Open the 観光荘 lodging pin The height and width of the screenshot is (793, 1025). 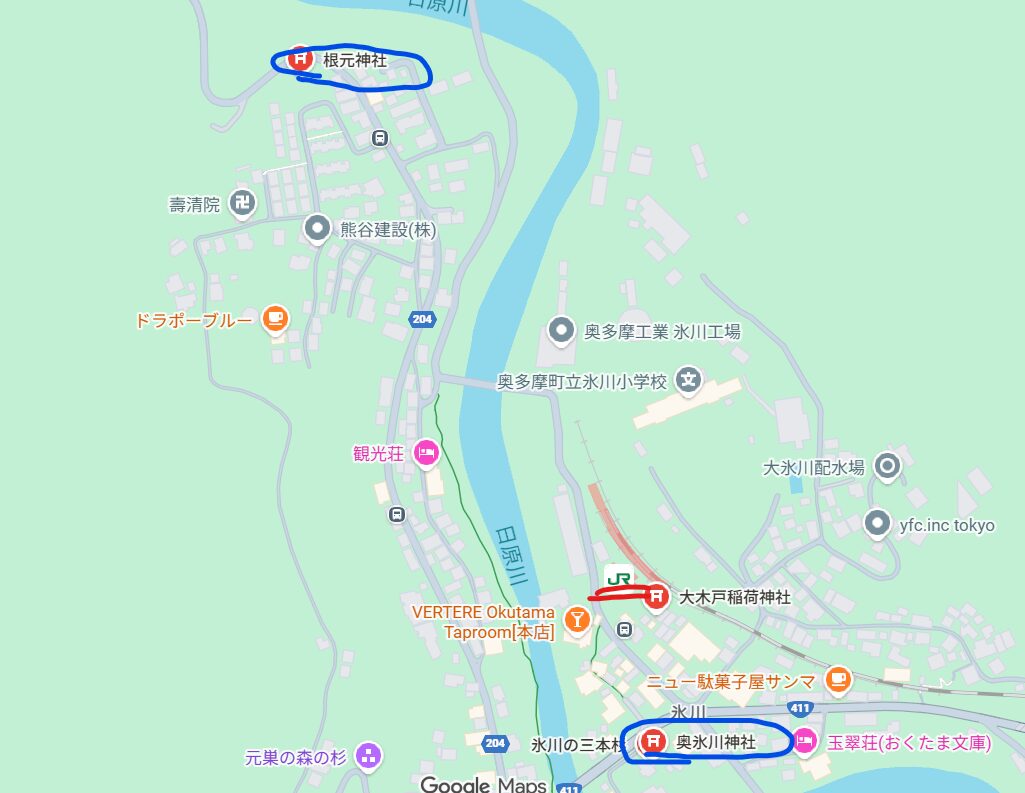(x=425, y=453)
